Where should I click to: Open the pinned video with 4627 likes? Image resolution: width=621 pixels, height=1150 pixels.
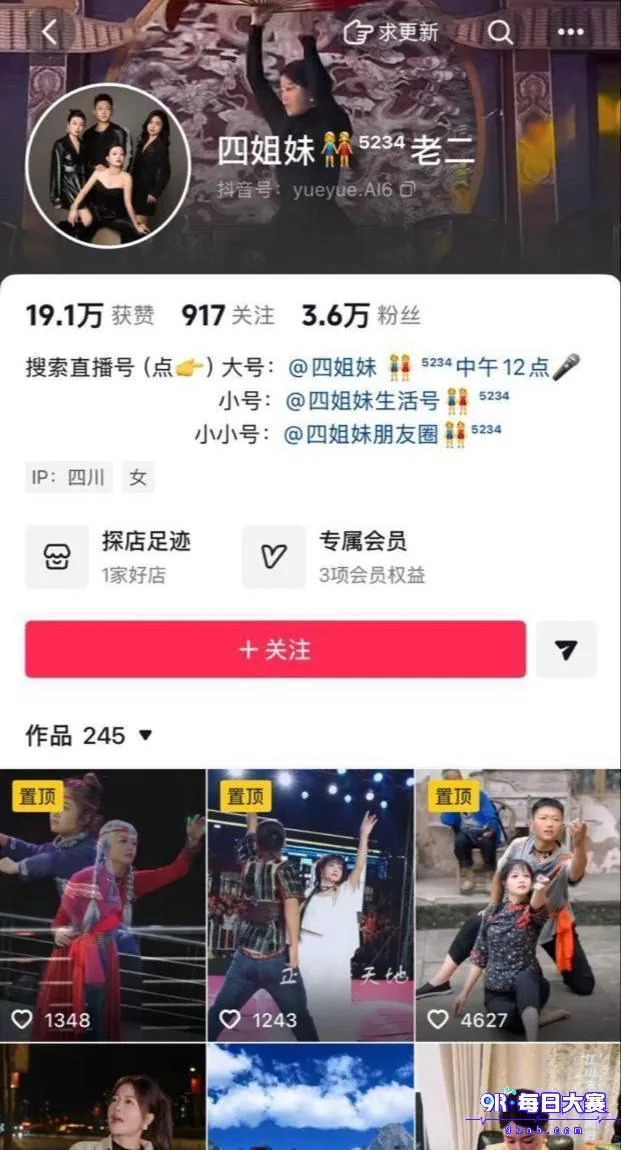tap(518, 905)
